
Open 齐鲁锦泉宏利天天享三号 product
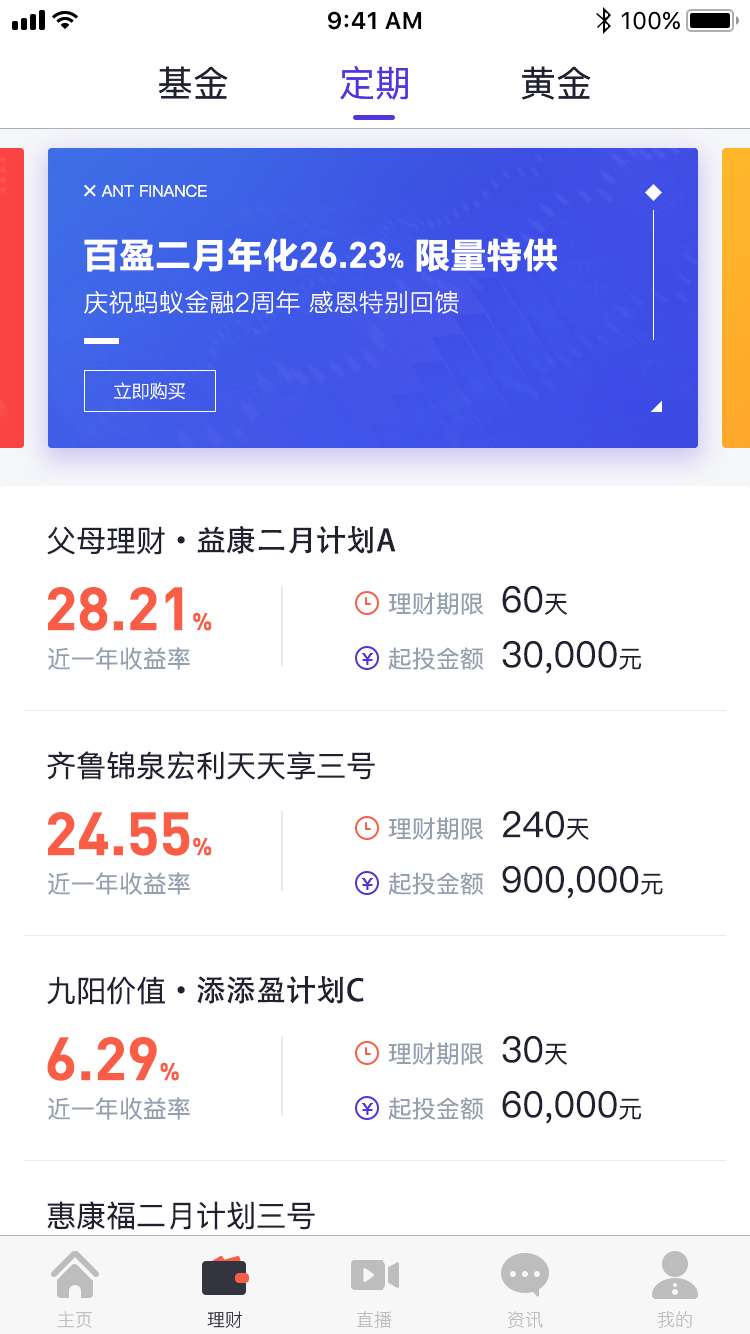pyautogui.click(x=375, y=823)
